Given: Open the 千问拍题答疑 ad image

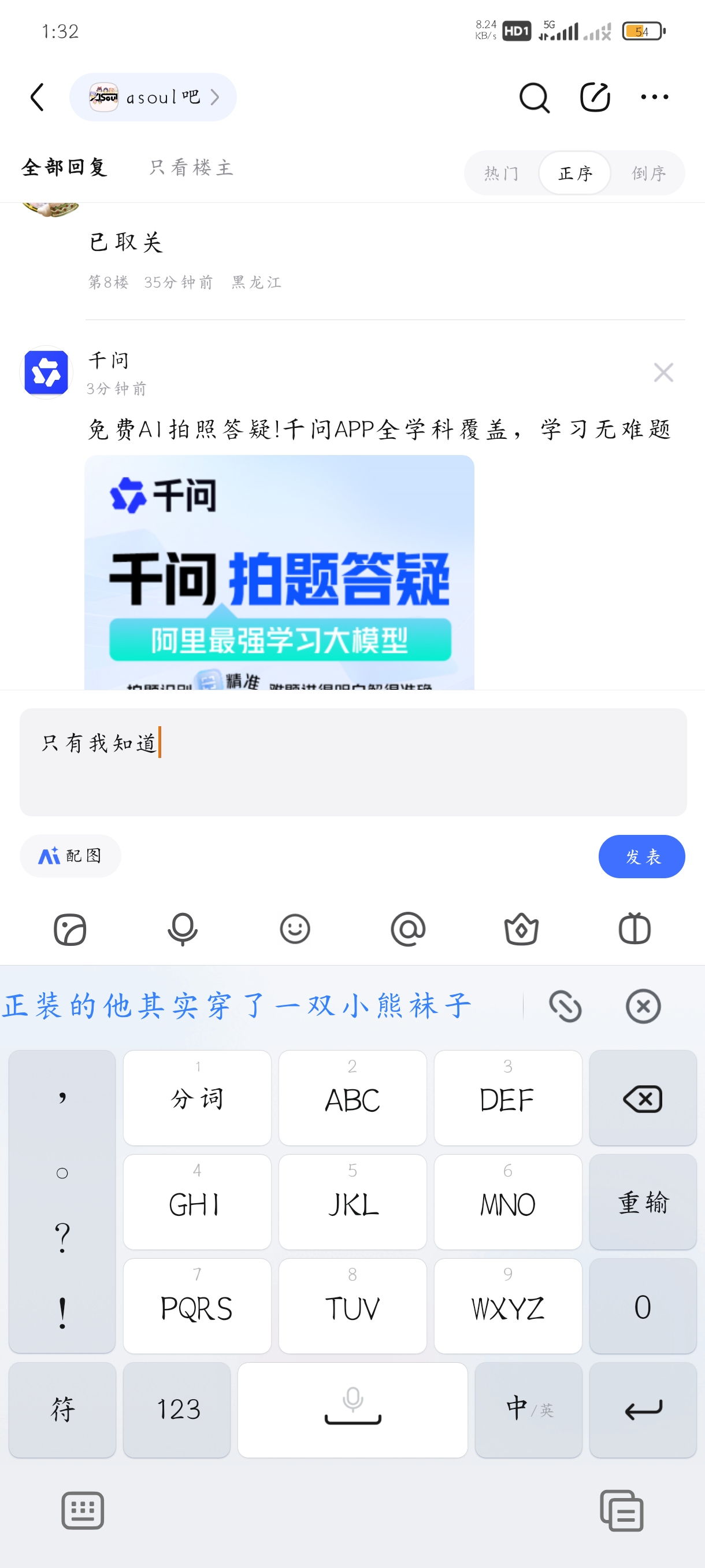Looking at the screenshot, I should [x=279, y=572].
